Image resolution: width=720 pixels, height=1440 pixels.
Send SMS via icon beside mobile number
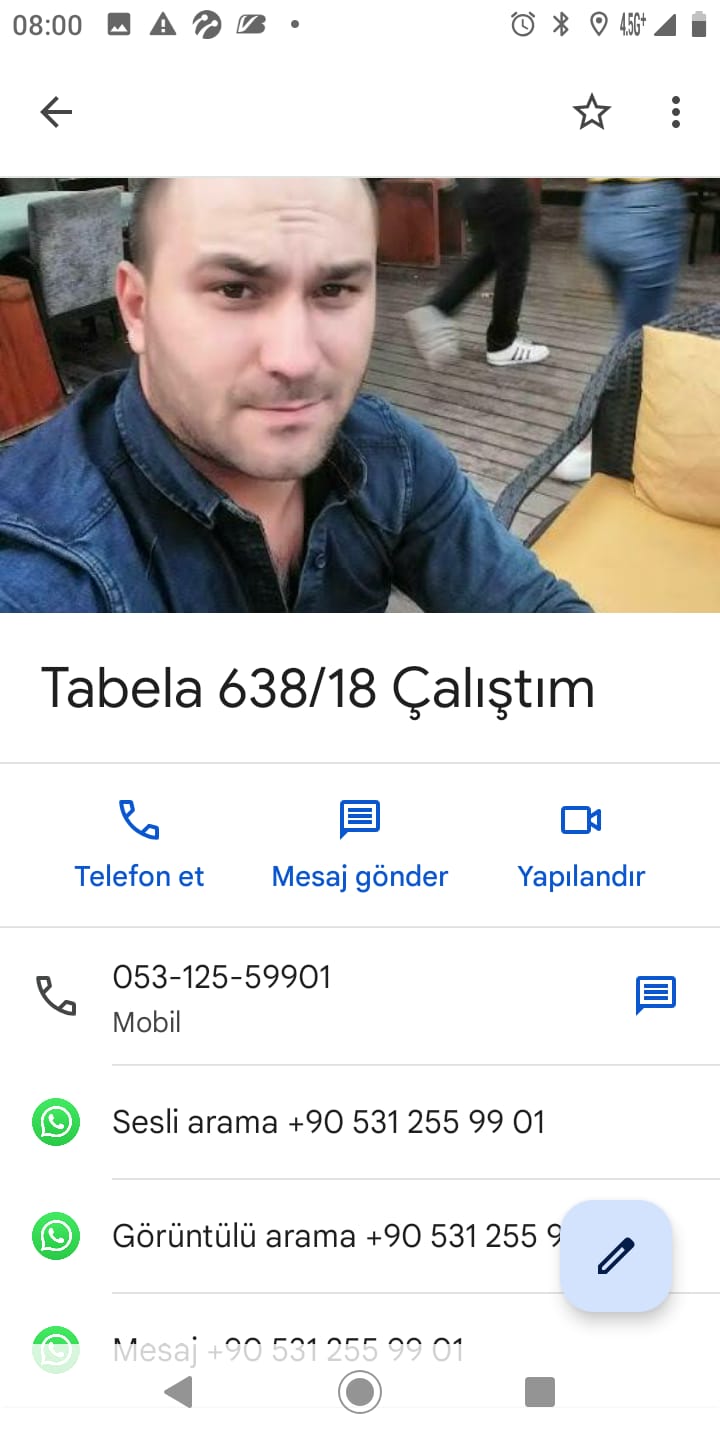656,995
